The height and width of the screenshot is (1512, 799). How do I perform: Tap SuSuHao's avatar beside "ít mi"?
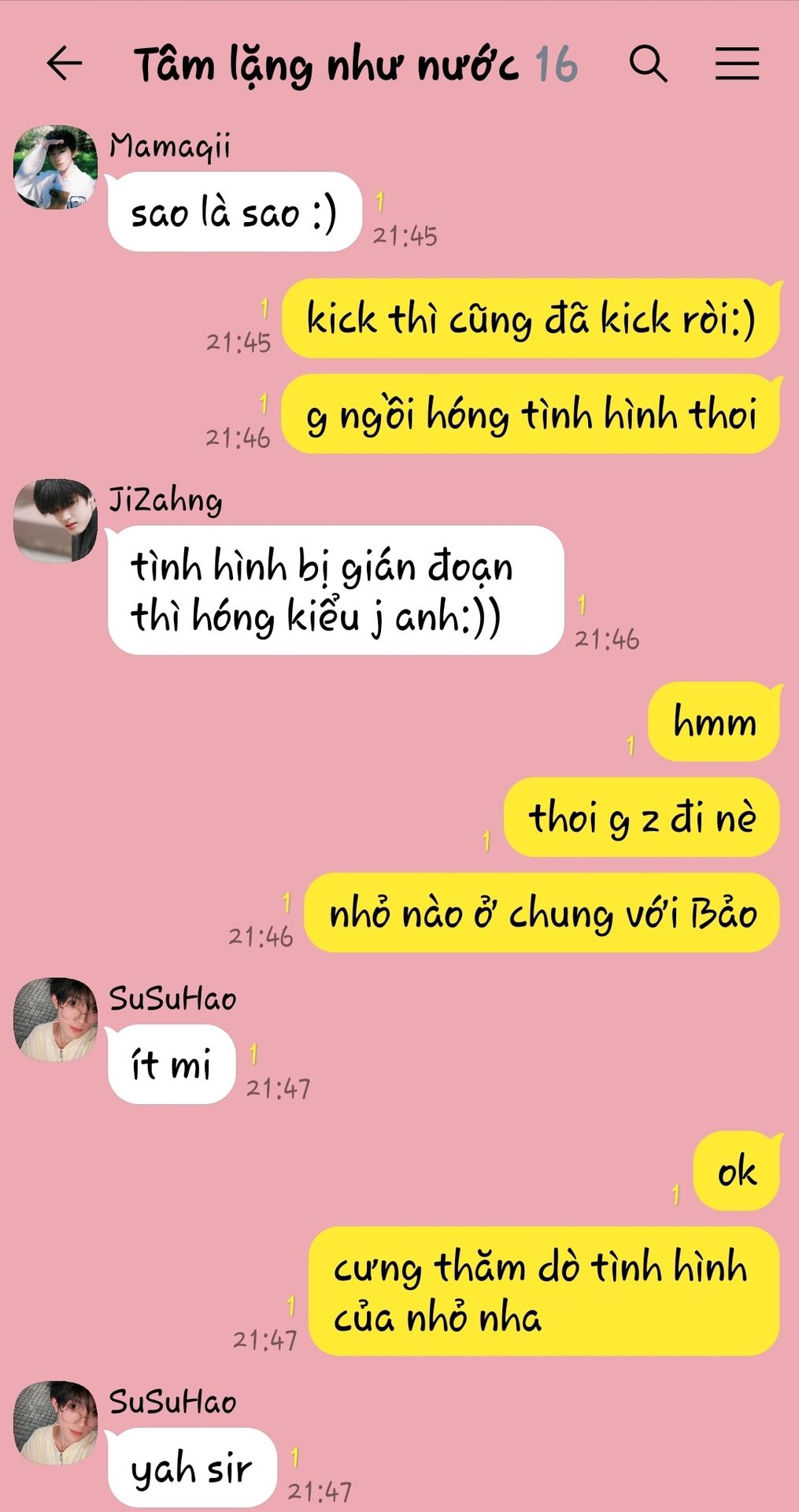(55, 1020)
